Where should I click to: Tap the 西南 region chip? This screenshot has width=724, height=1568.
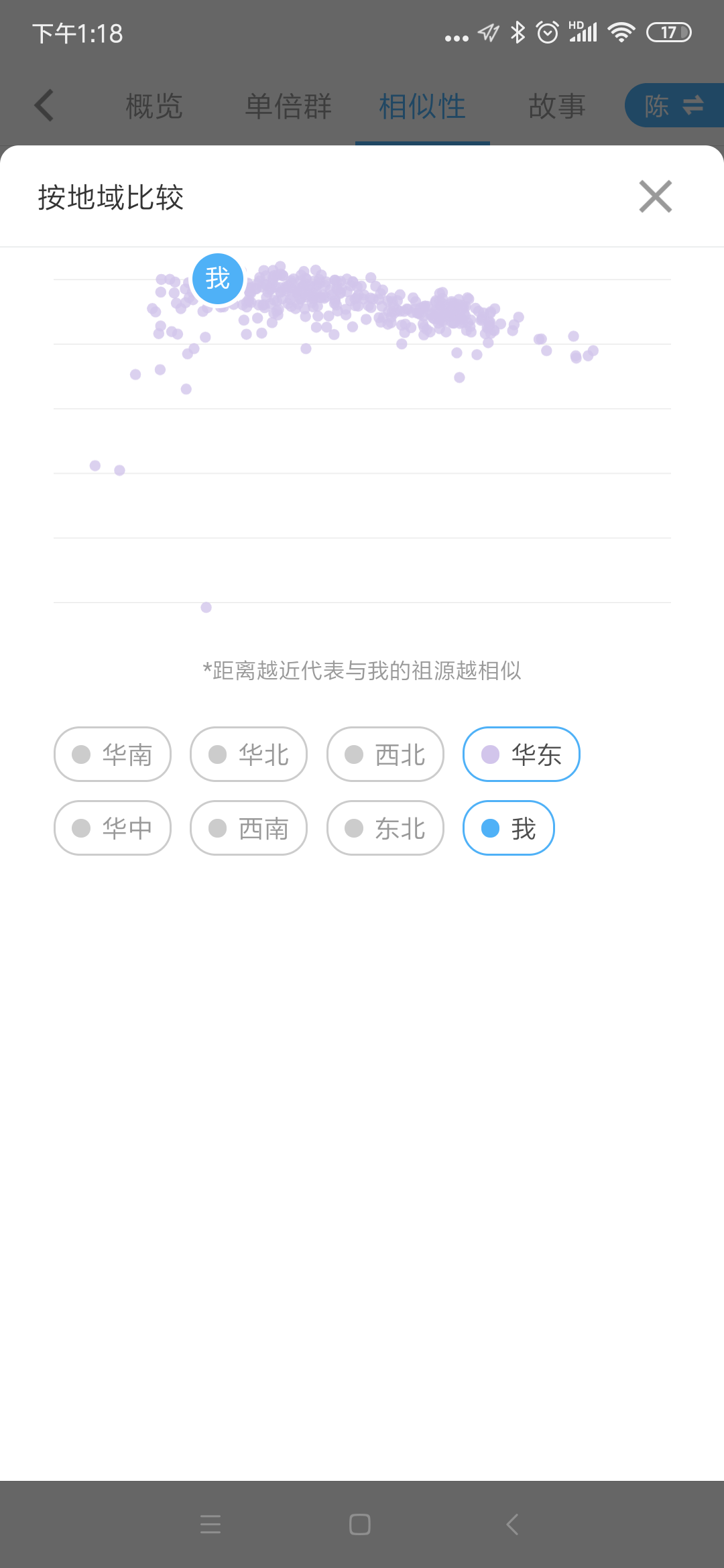pos(249,828)
